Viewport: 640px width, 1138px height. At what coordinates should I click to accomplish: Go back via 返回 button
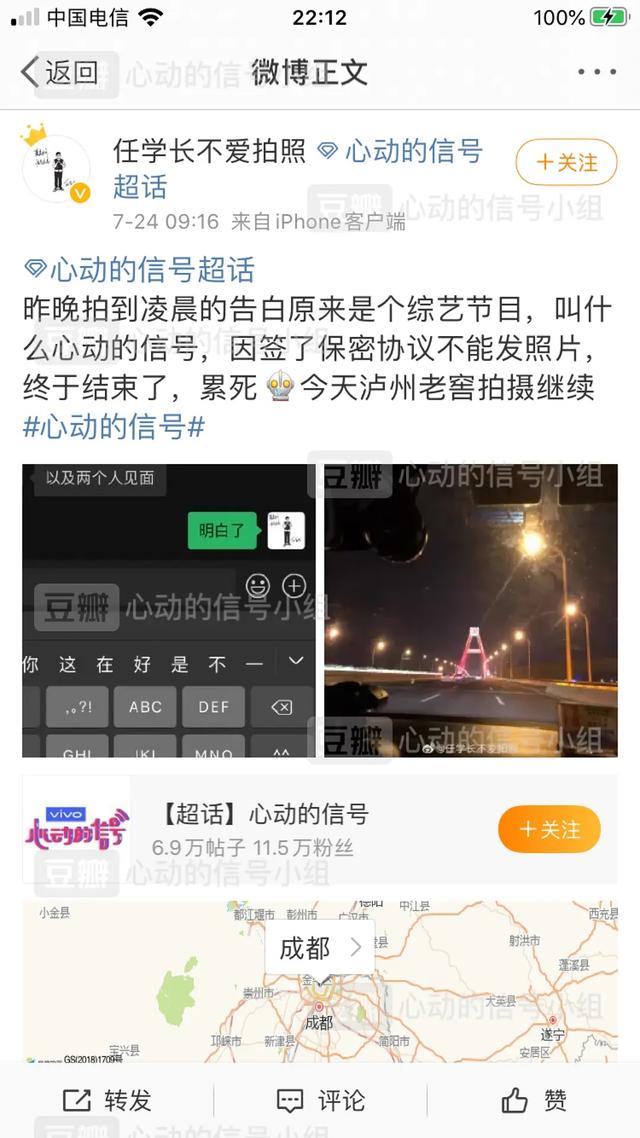point(60,72)
